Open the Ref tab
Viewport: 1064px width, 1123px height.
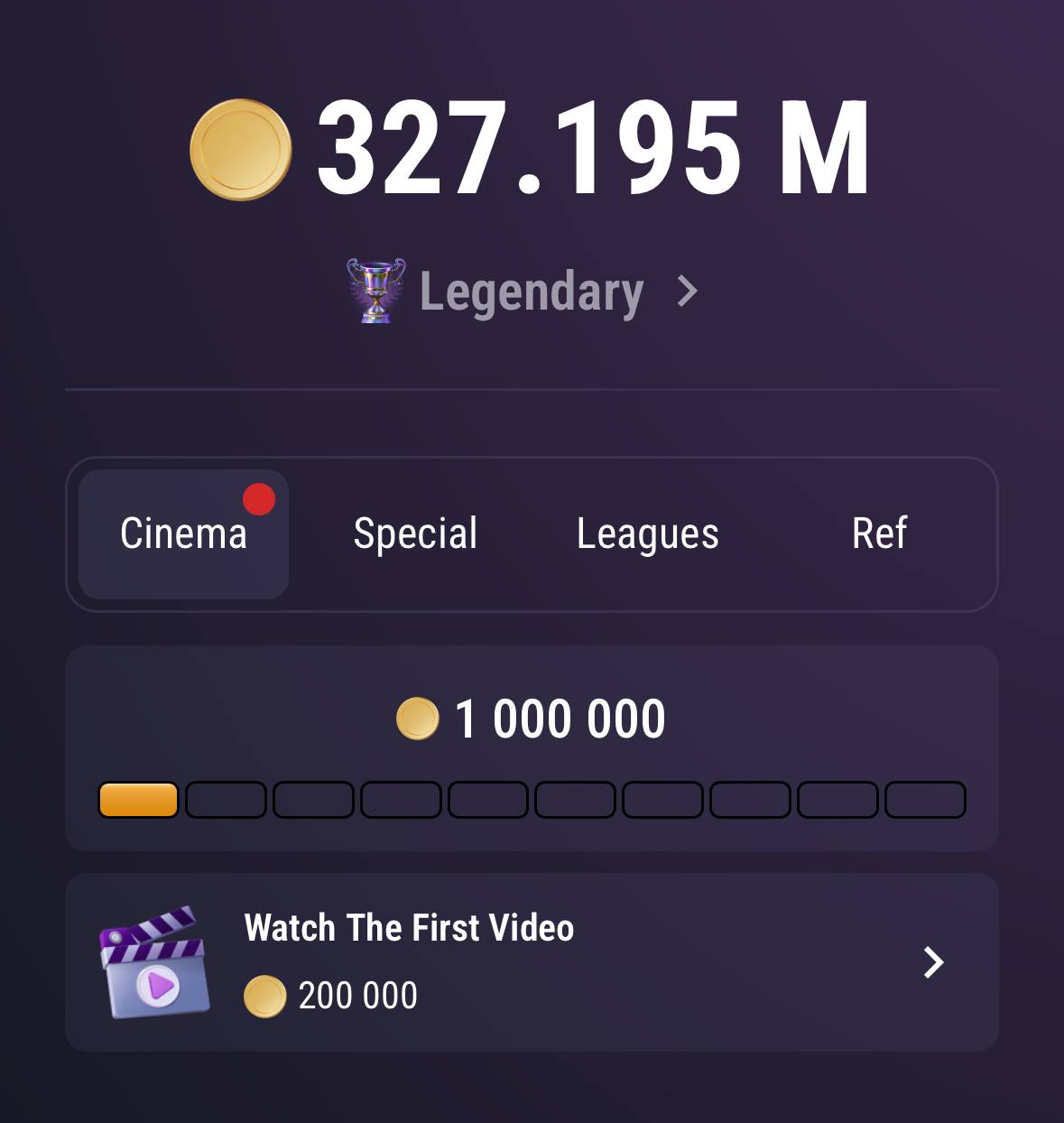879,534
